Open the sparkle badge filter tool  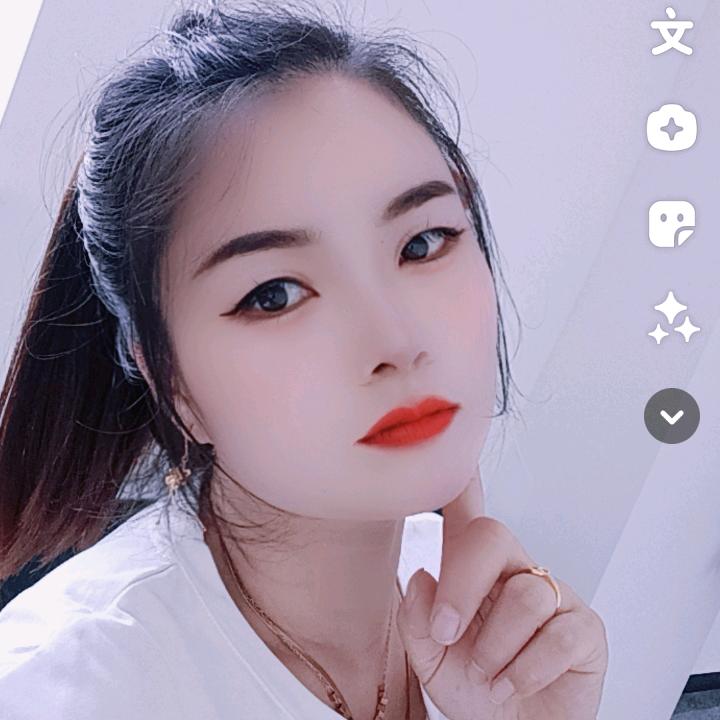tap(672, 129)
